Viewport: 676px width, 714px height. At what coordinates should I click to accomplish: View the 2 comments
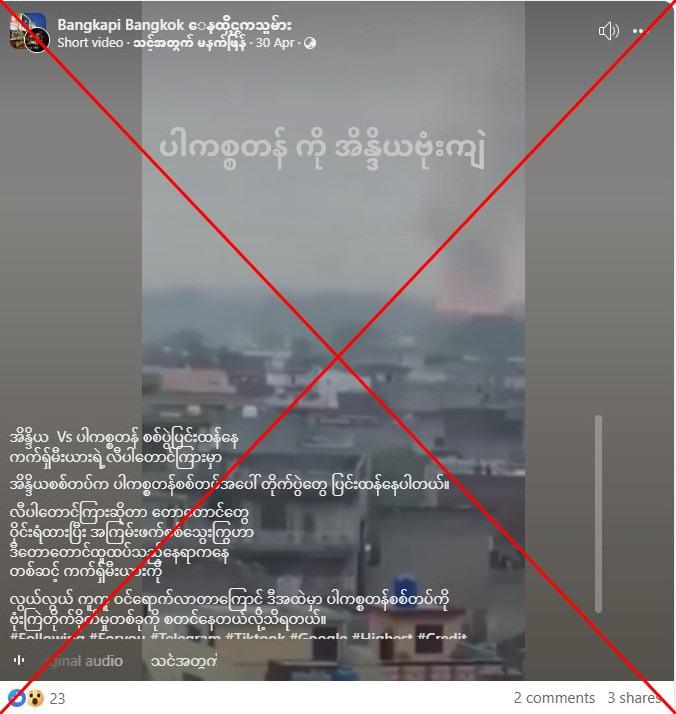click(552, 698)
